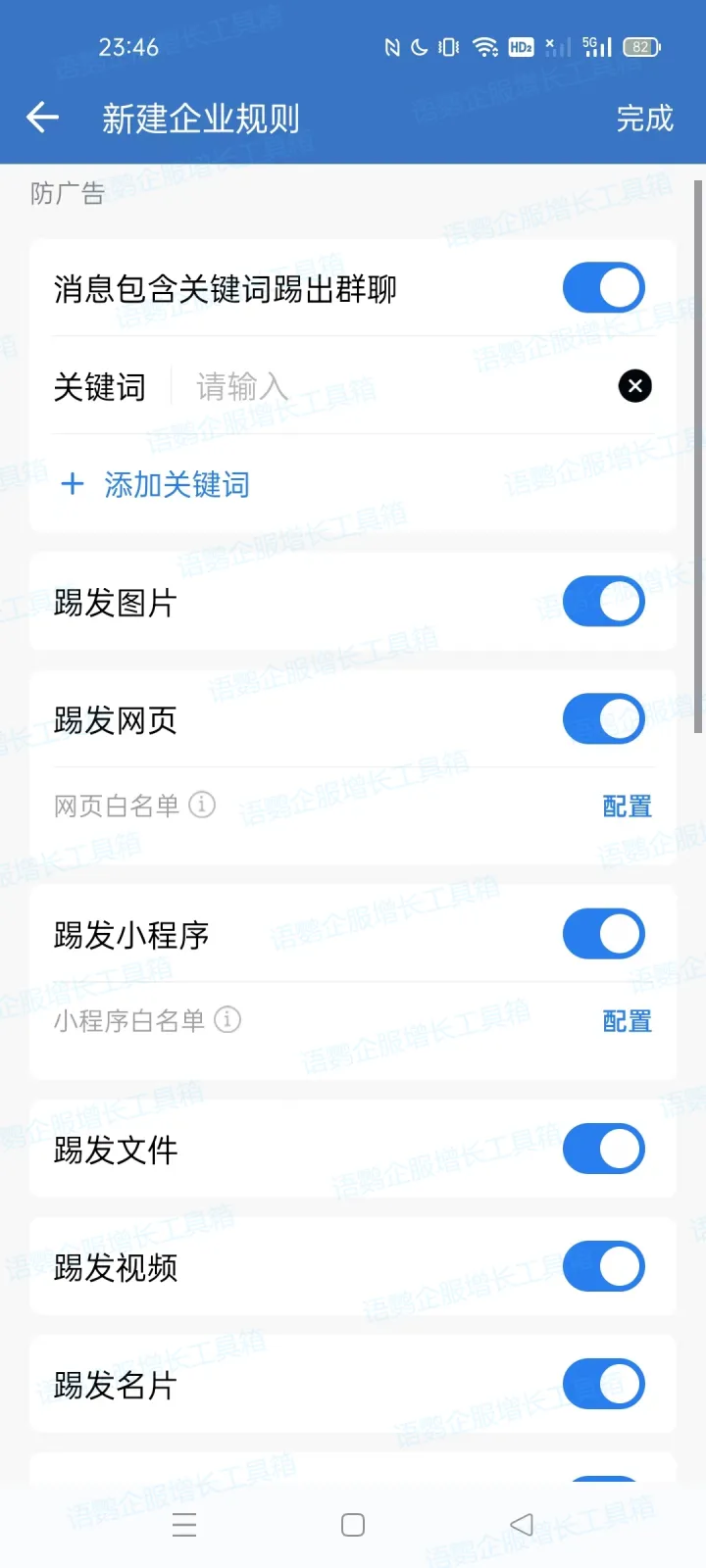The image size is (706, 1568).
Task: Switch off 踢发小程序
Action: tap(603, 934)
